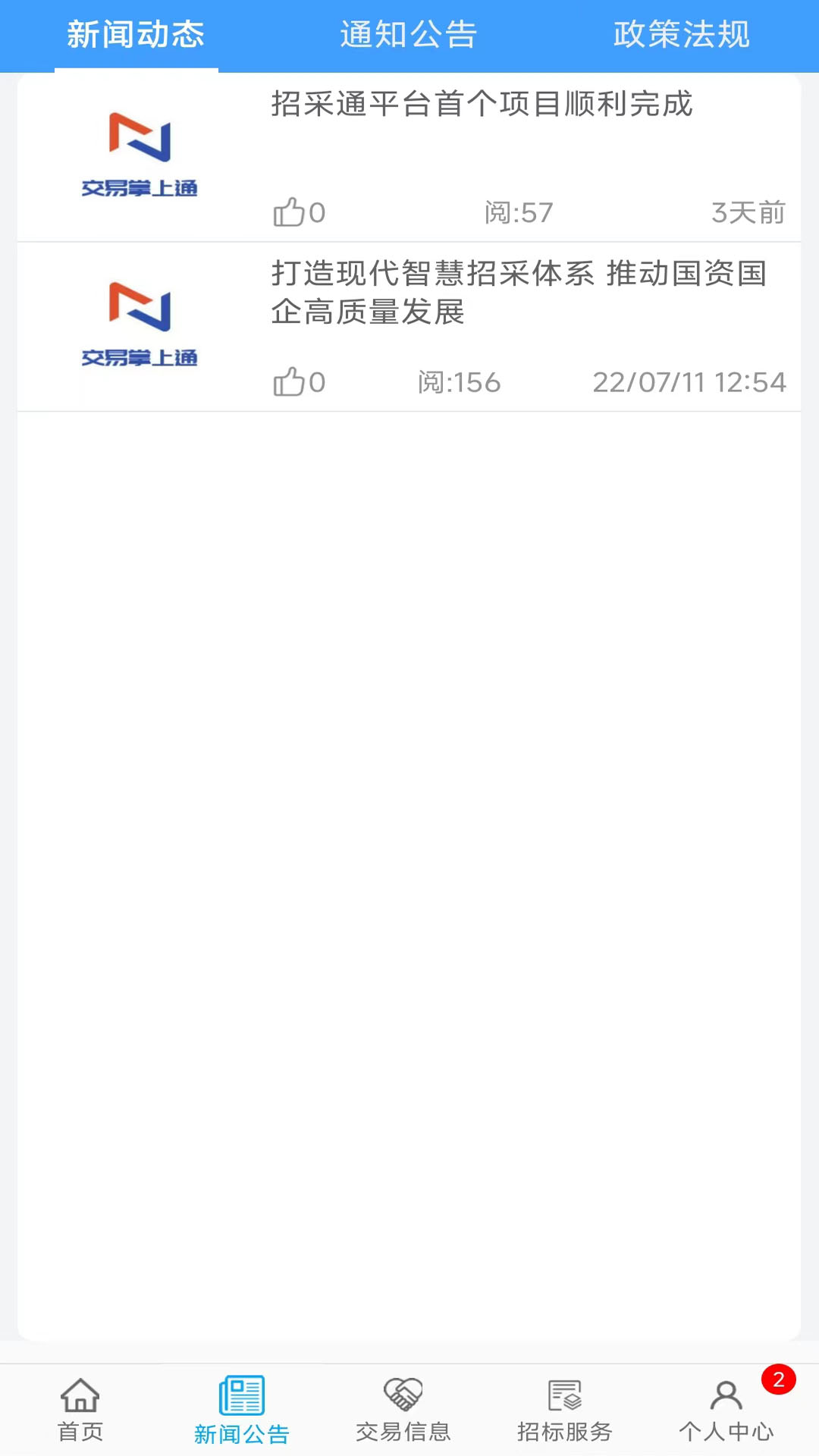This screenshot has width=819, height=1456.
Task: Click the 0 likes counter on first article
Action: [318, 213]
